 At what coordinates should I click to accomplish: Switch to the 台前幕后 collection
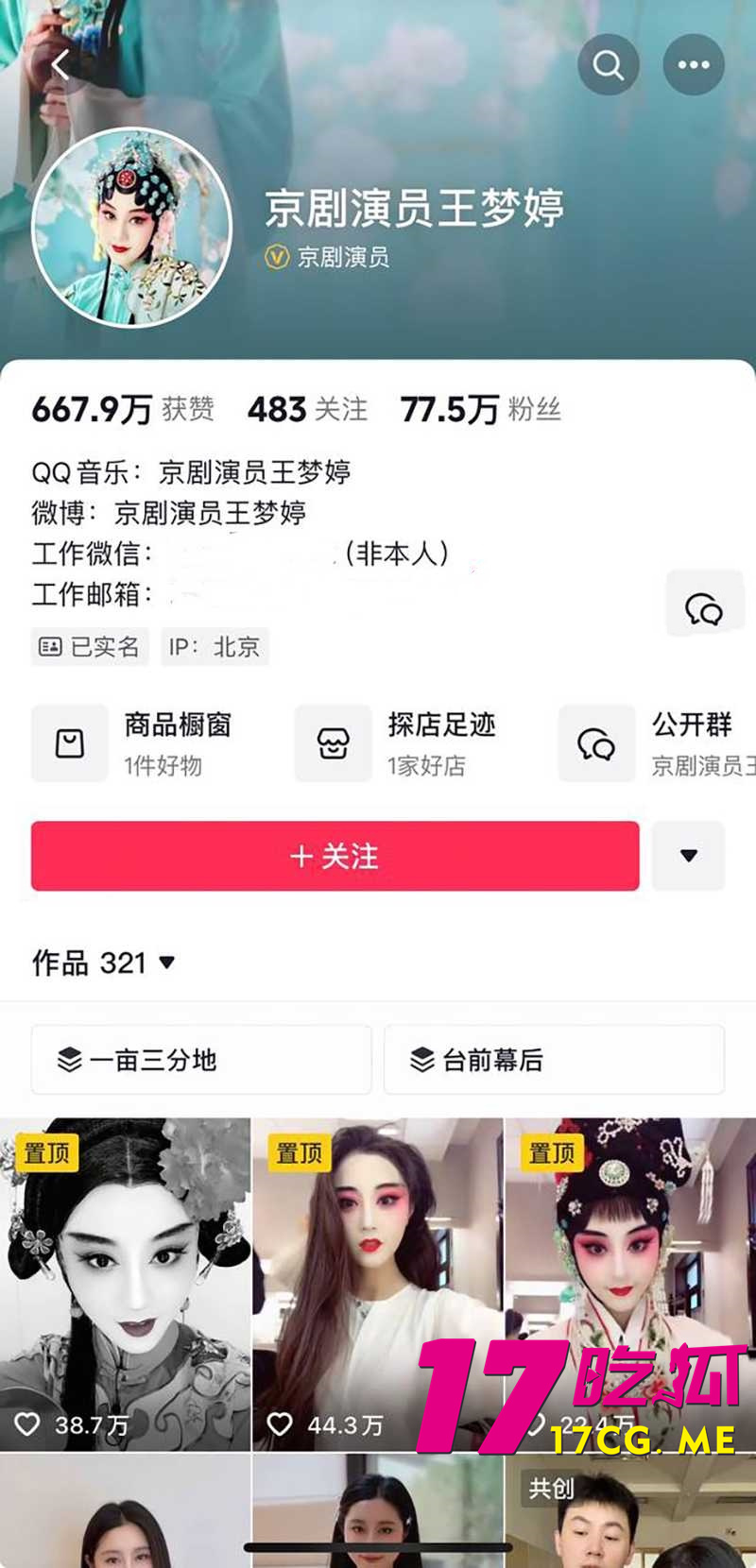tap(554, 1060)
